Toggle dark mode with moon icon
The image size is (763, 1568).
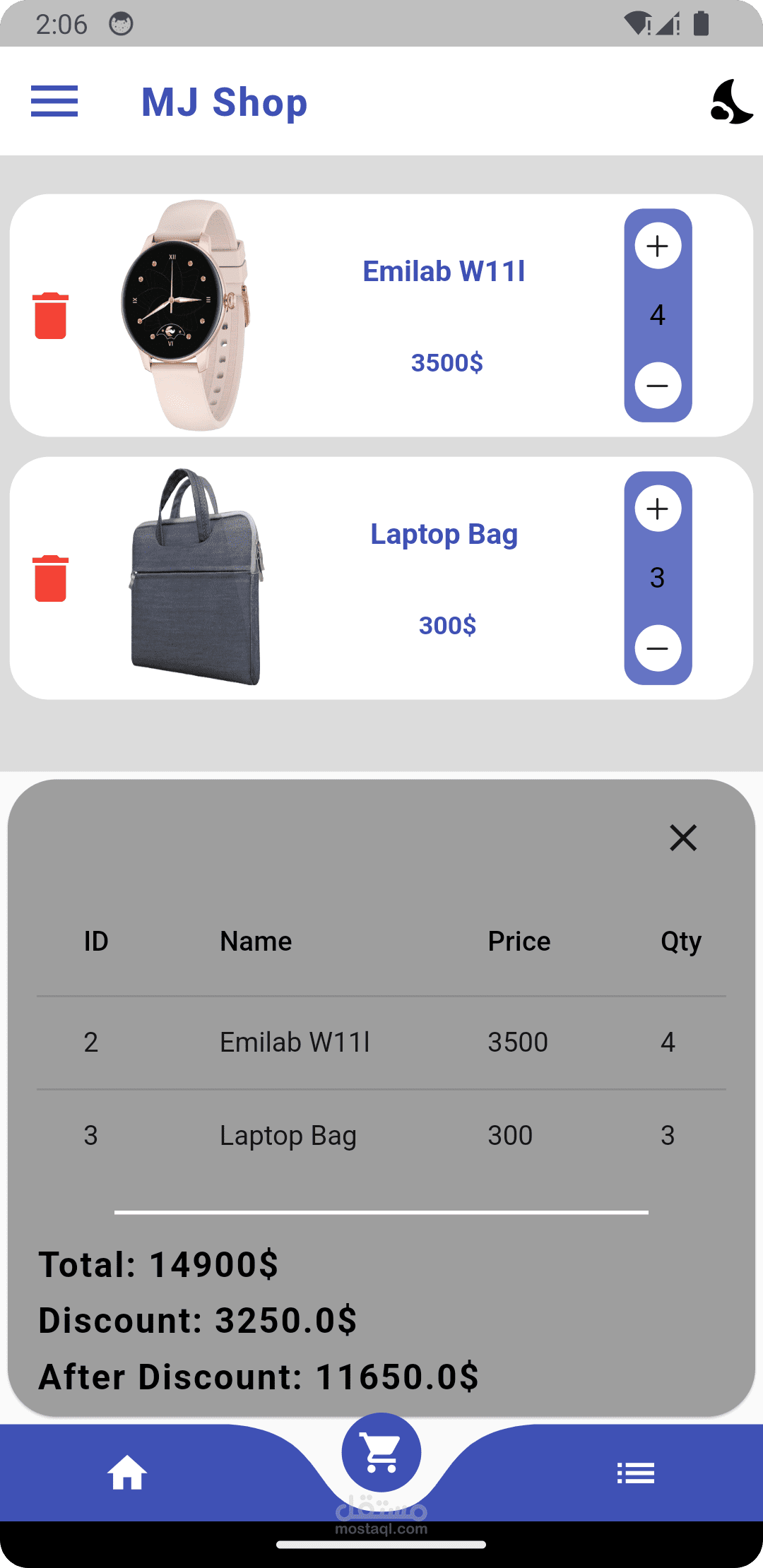pyautogui.click(x=731, y=102)
